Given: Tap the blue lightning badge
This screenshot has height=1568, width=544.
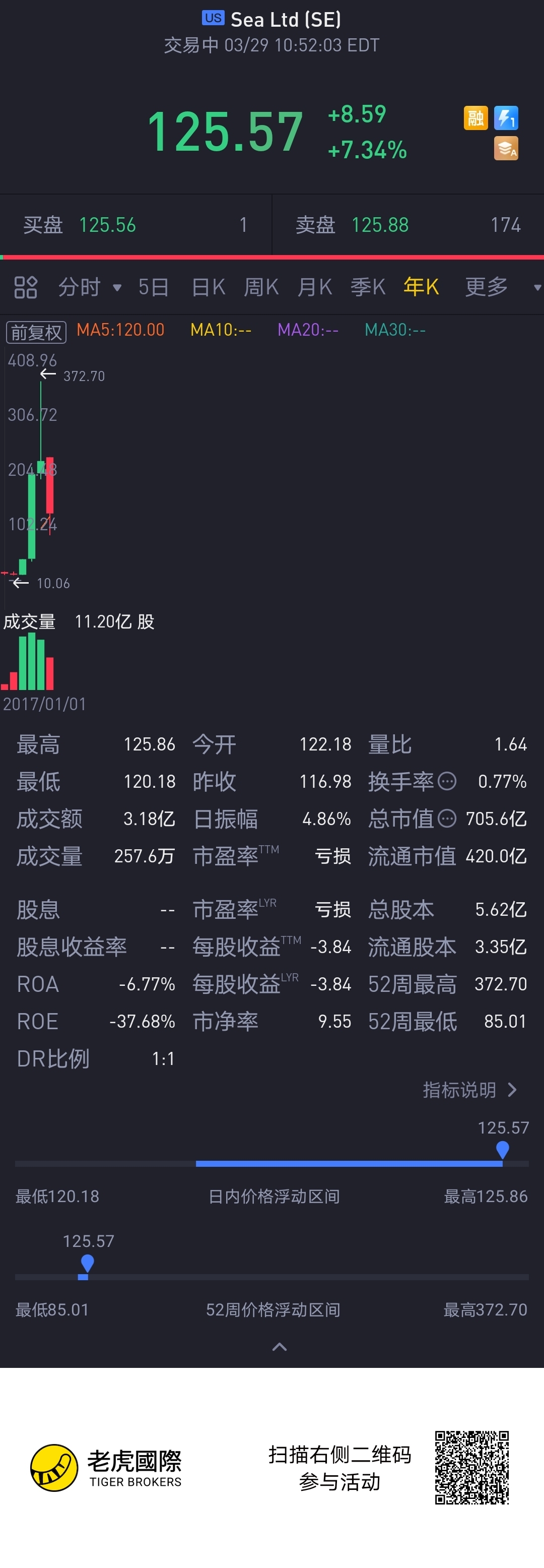Looking at the screenshot, I should tap(506, 117).
